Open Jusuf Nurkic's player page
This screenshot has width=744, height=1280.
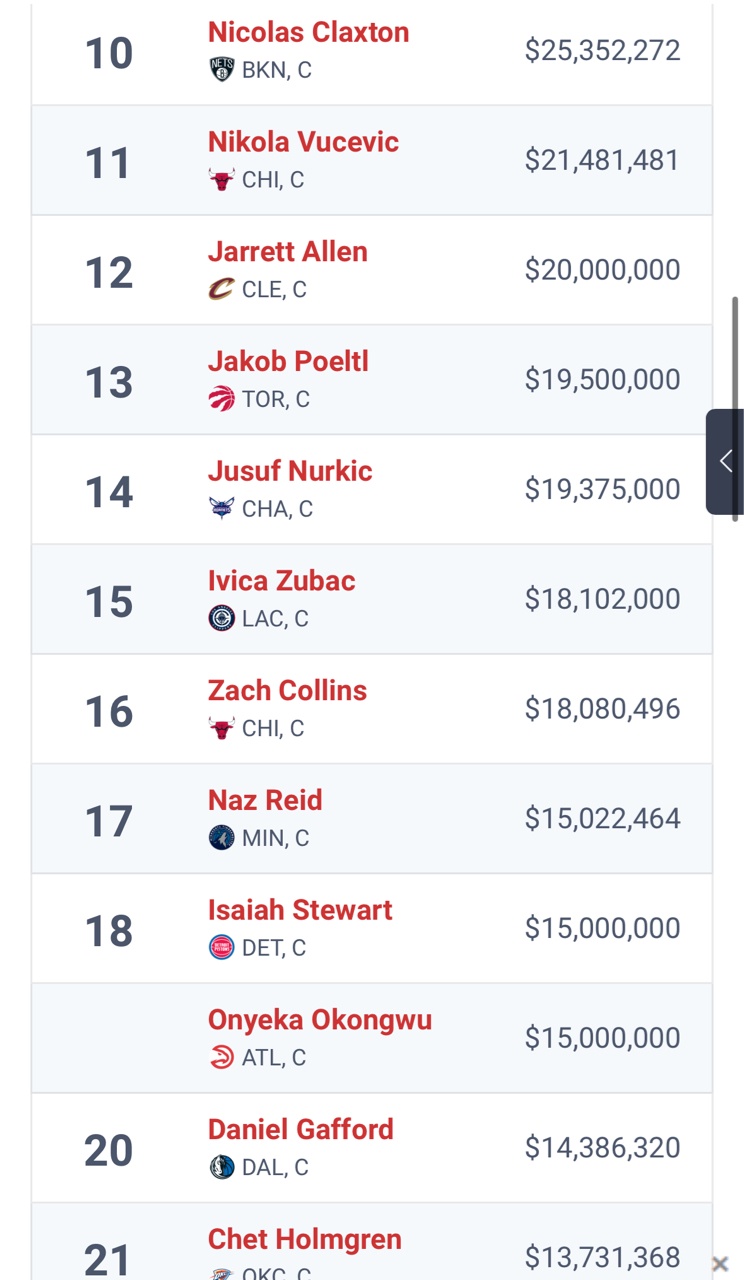290,471
